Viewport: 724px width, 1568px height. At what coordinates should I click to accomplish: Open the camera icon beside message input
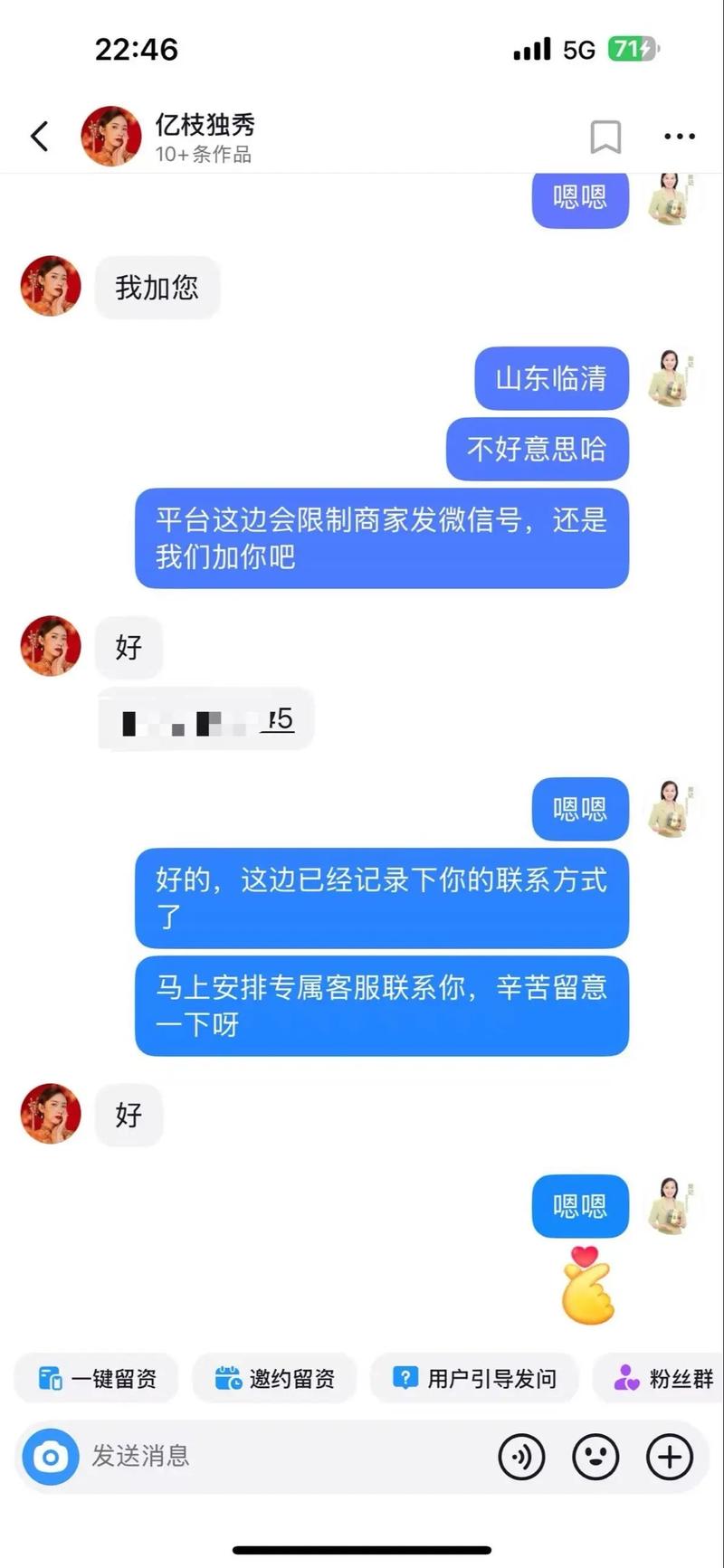50,1457
